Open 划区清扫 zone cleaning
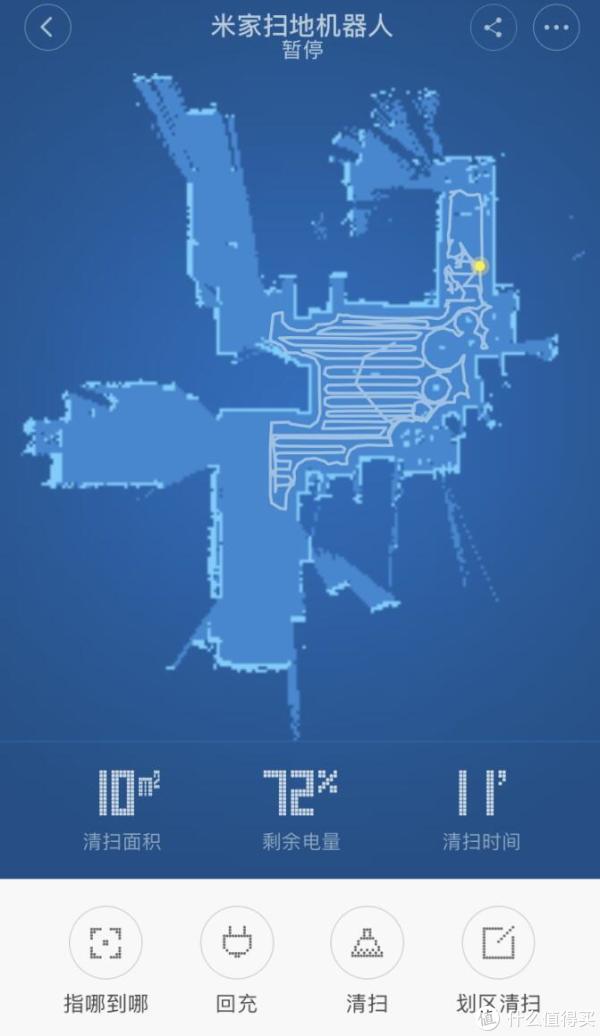Viewport: 600px width, 1036px height. [498, 943]
